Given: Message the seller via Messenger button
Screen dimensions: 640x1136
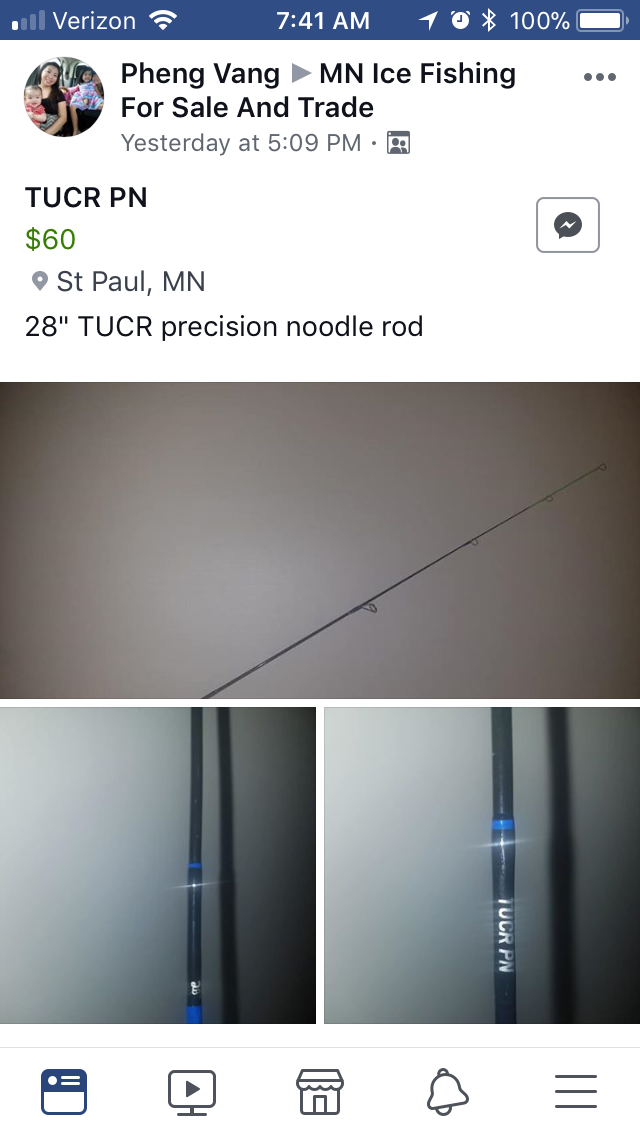Looking at the screenshot, I should [568, 225].
